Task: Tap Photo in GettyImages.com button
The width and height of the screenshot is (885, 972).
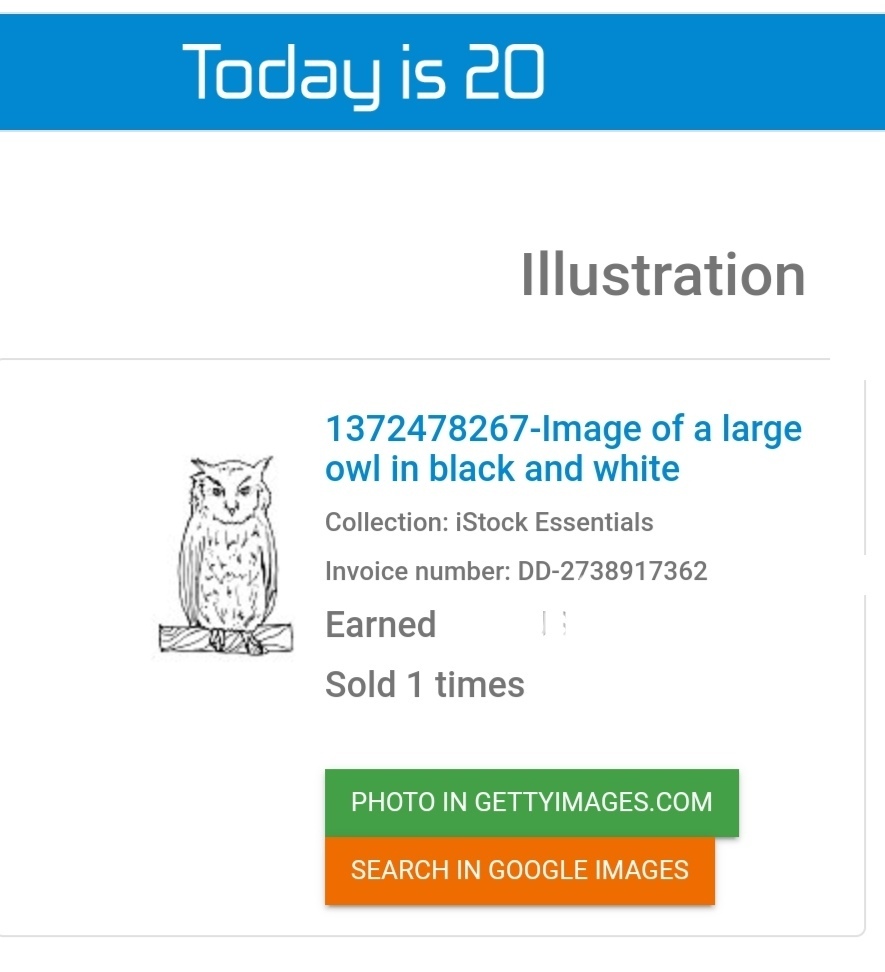Action: [531, 802]
